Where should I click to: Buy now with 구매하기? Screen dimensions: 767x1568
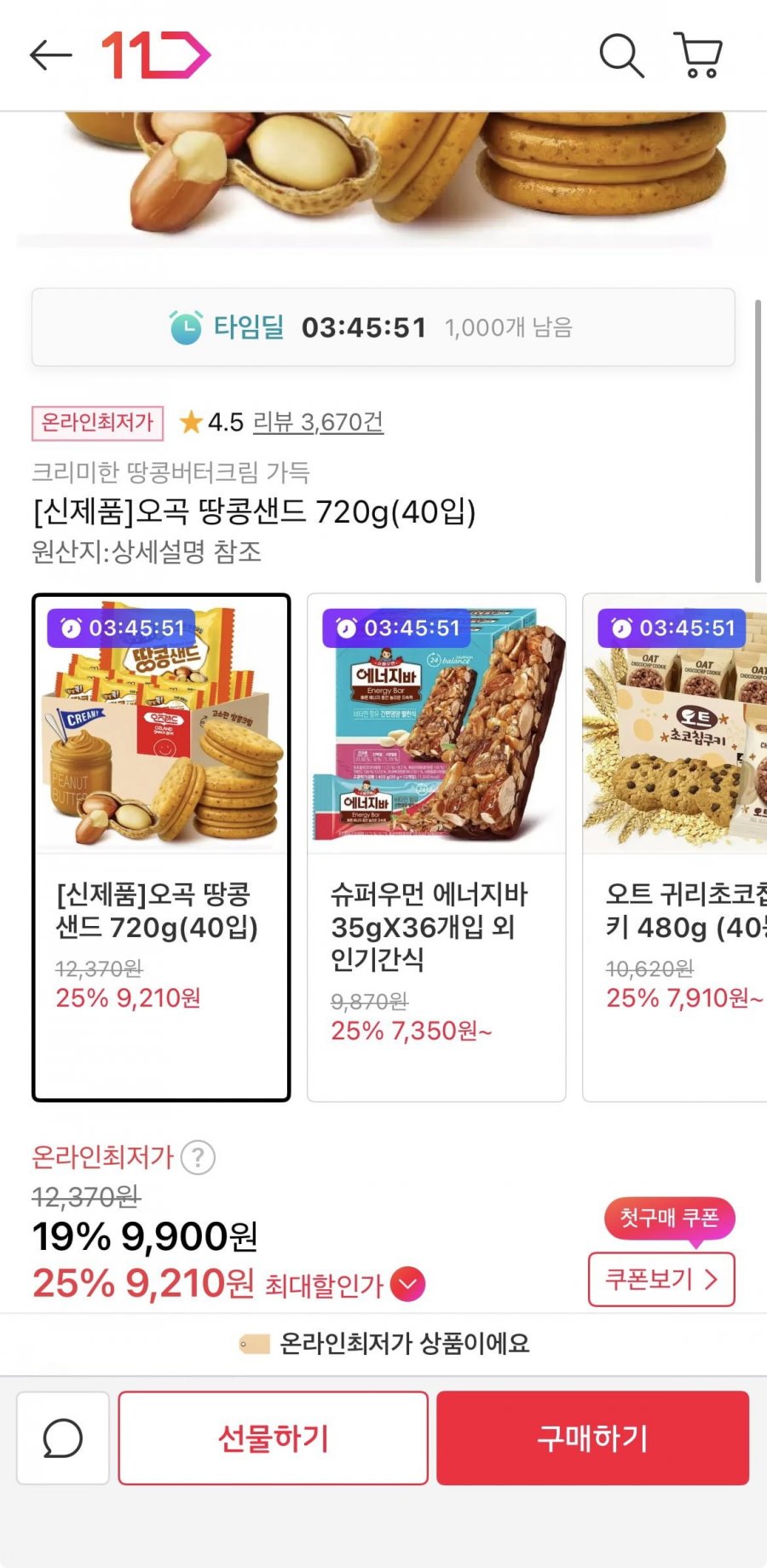[x=592, y=1438]
